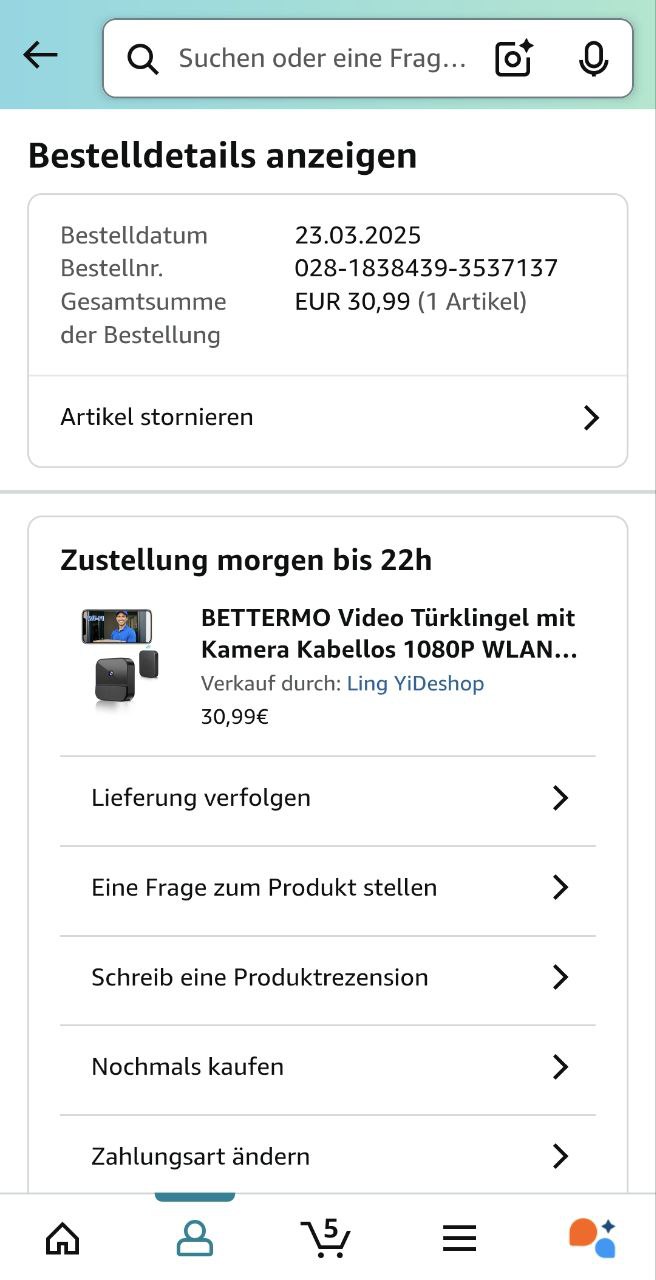Open 'Artikel stornieren'
Viewport: 656px width, 1280px height.
pyautogui.click(x=328, y=417)
